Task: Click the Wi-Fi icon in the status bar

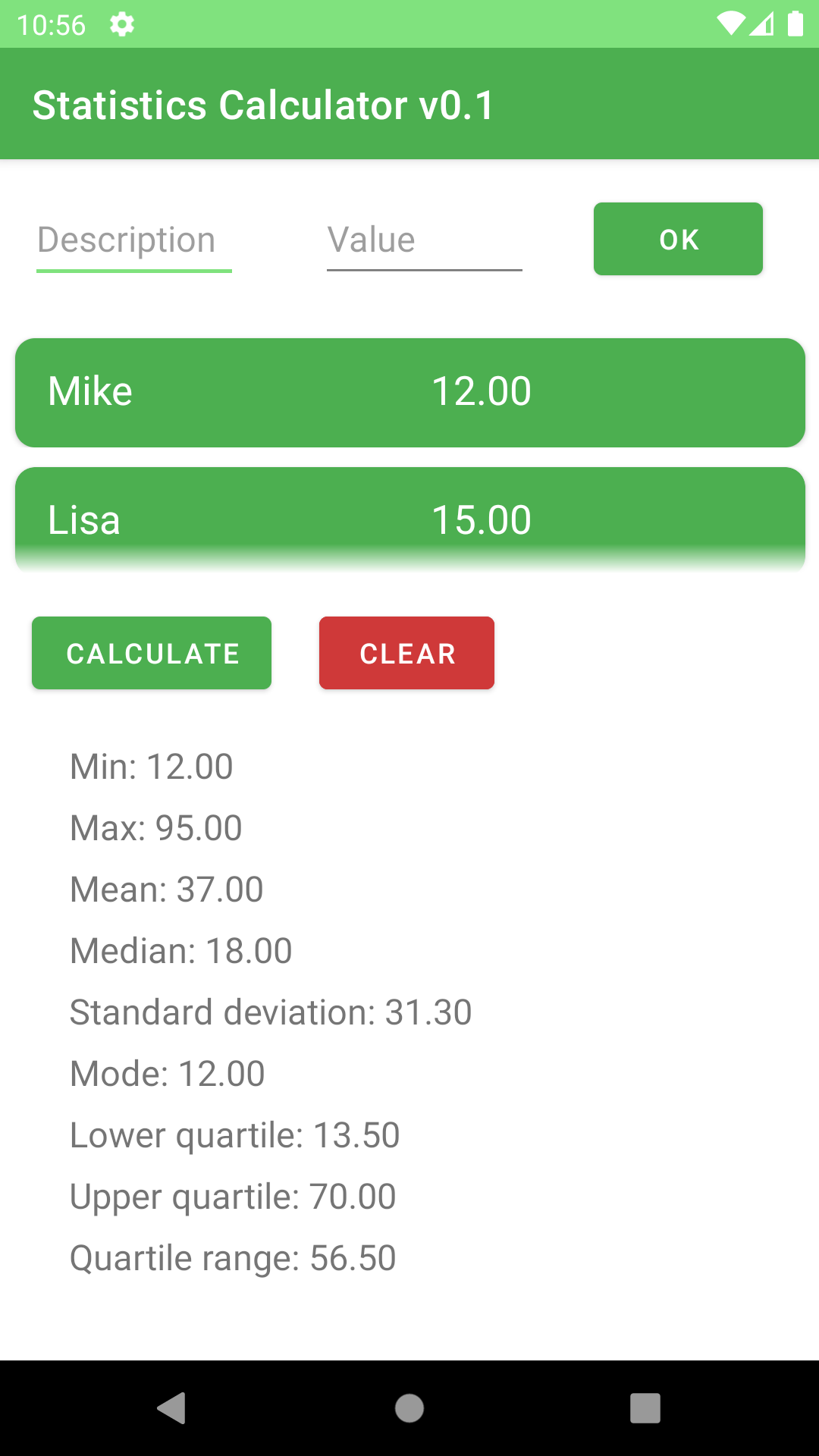Action: click(730, 24)
